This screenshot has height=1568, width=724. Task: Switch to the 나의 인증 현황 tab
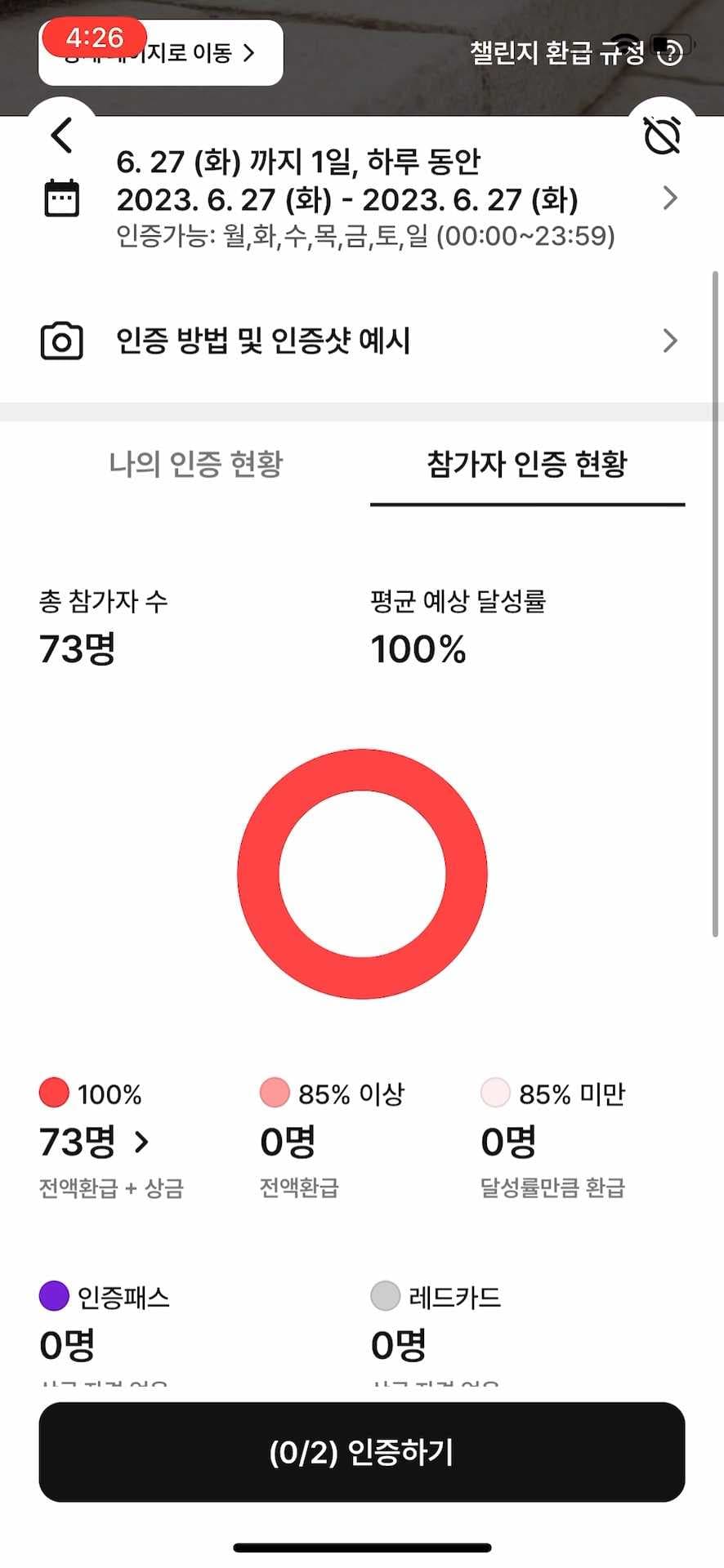[x=197, y=464]
